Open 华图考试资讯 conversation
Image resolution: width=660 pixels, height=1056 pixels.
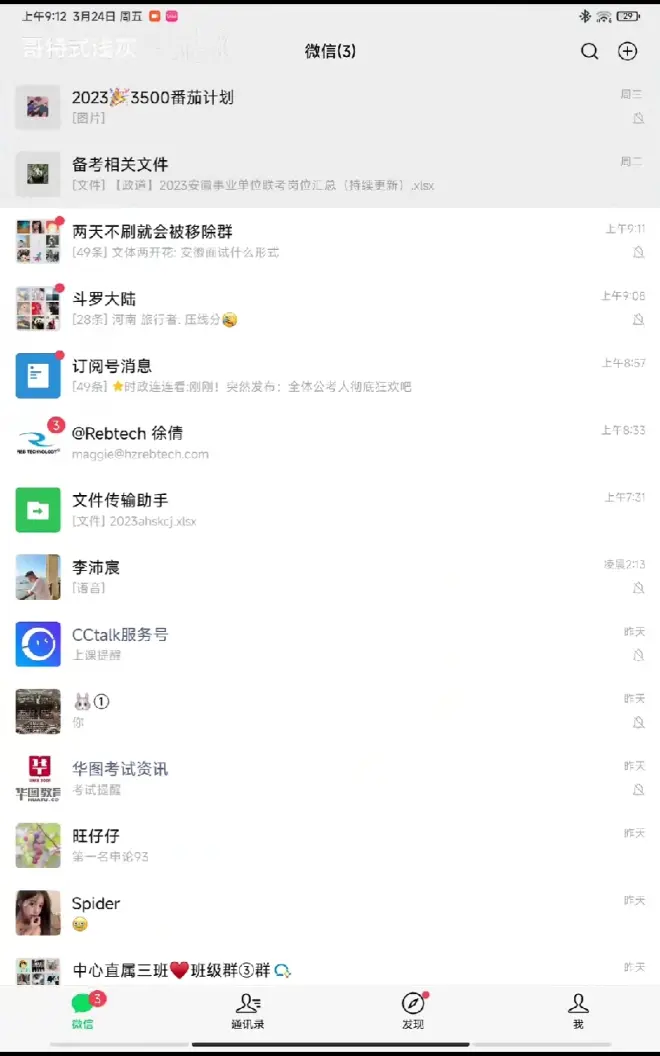click(x=330, y=778)
